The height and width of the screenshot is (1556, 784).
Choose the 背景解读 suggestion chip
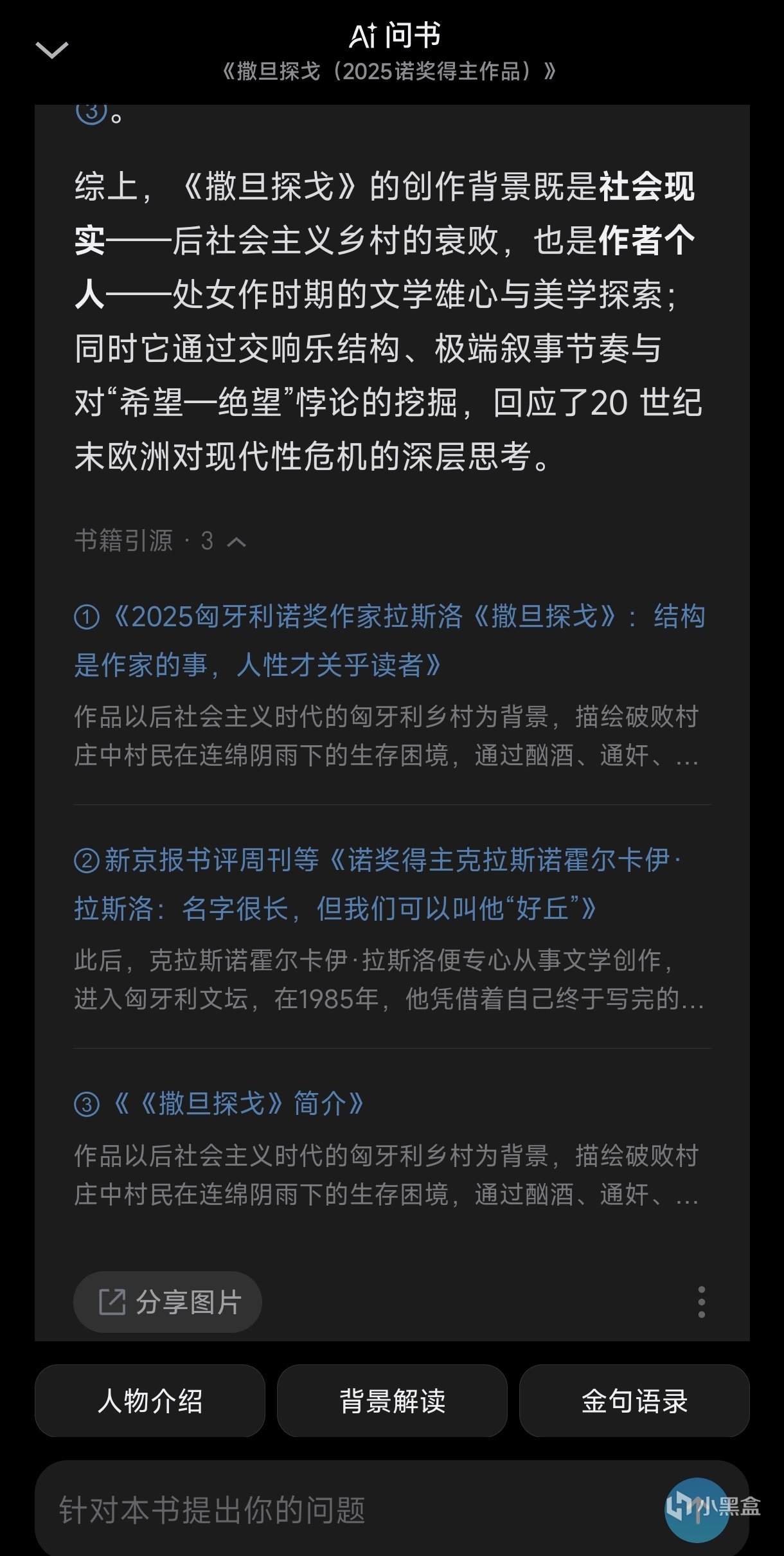(392, 1401)
